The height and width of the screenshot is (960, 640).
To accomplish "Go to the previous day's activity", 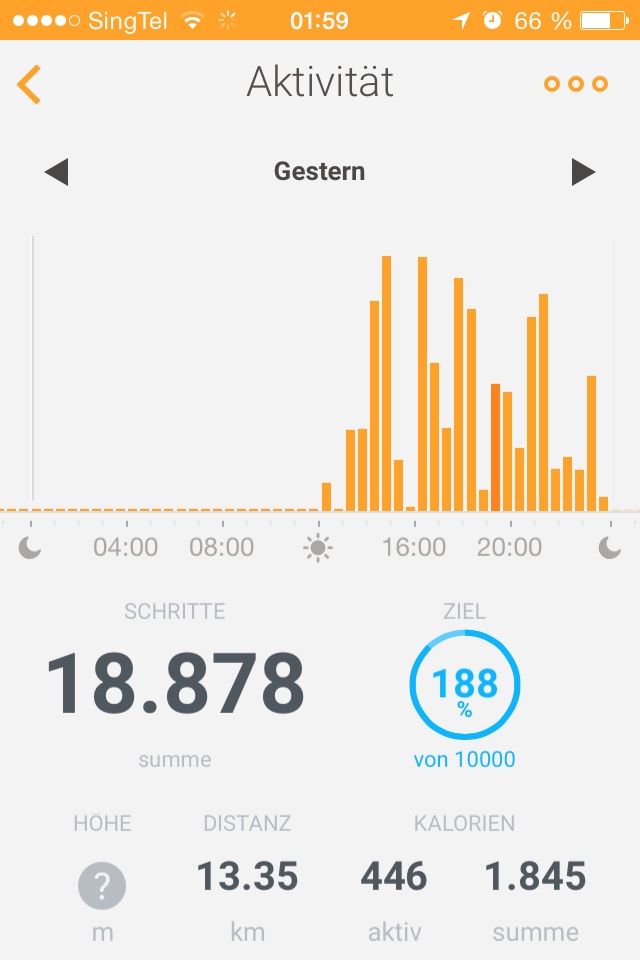I will [57, 172].
